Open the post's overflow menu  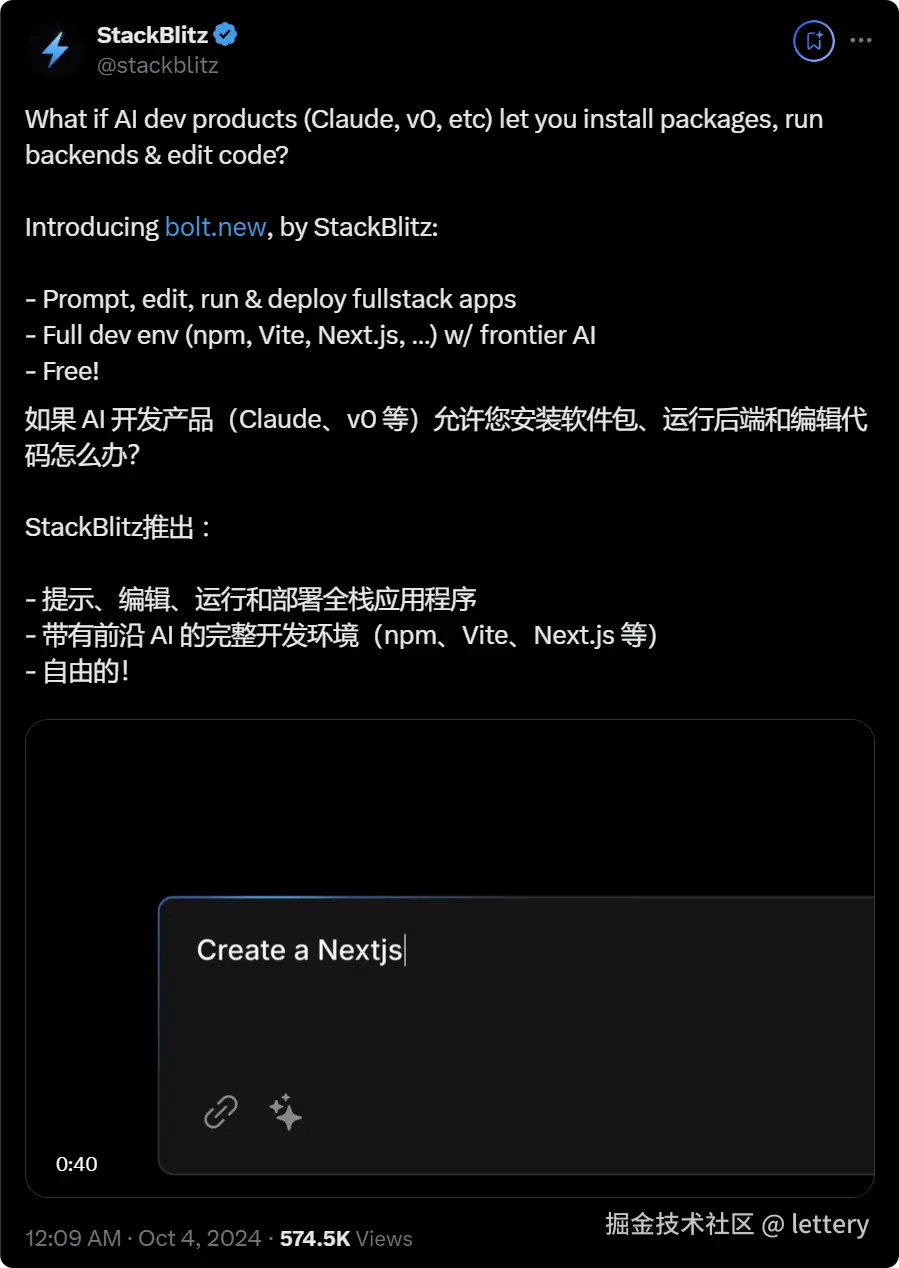click(860, 41)
